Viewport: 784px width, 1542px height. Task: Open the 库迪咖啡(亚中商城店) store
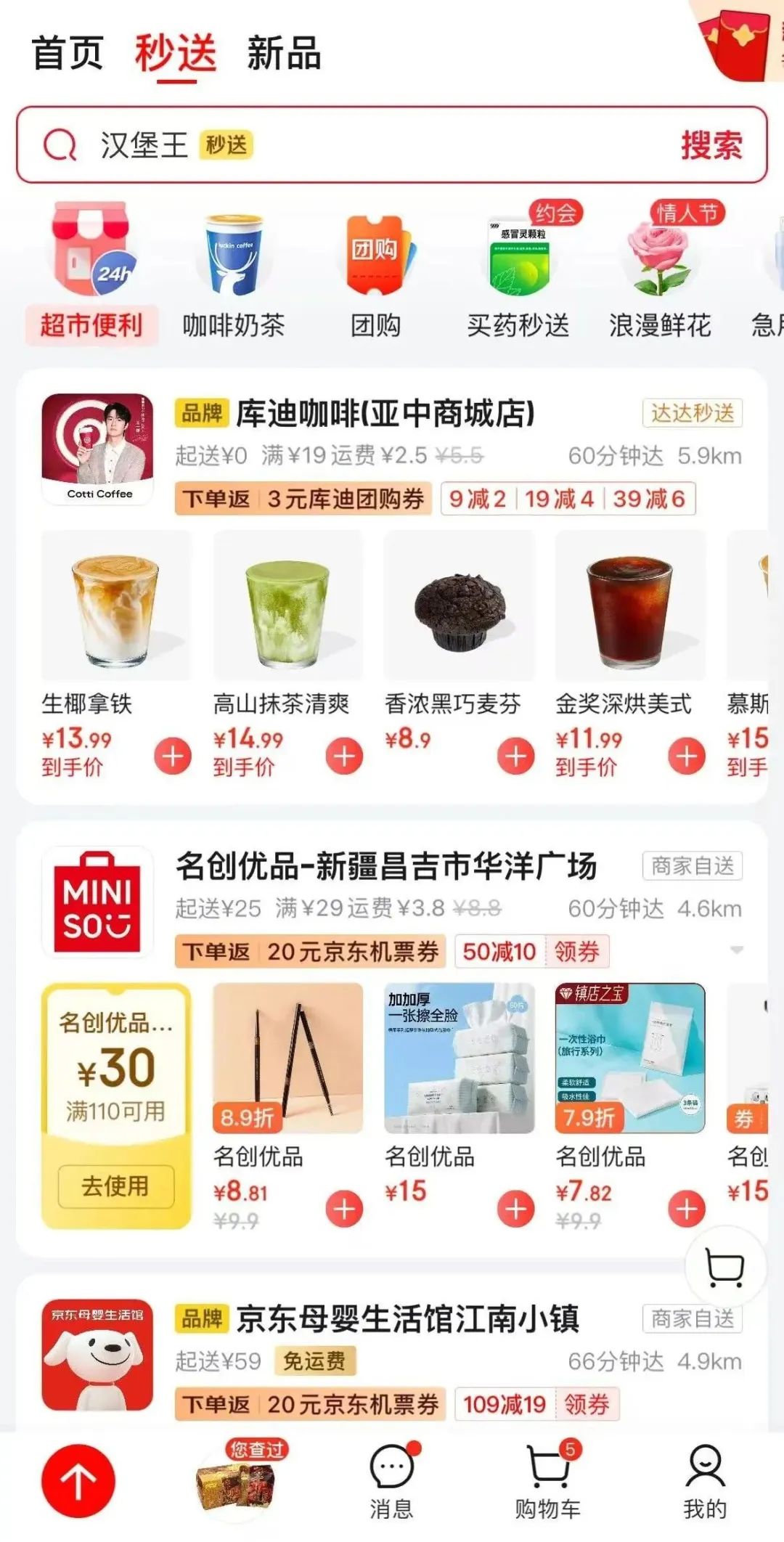(x=385, y=414)
